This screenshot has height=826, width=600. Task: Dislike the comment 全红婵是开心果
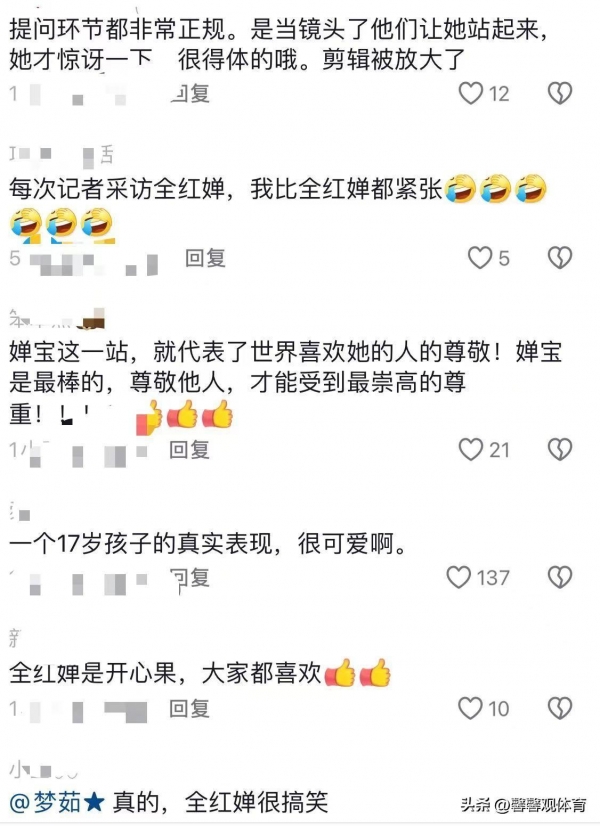coord(559,708)
